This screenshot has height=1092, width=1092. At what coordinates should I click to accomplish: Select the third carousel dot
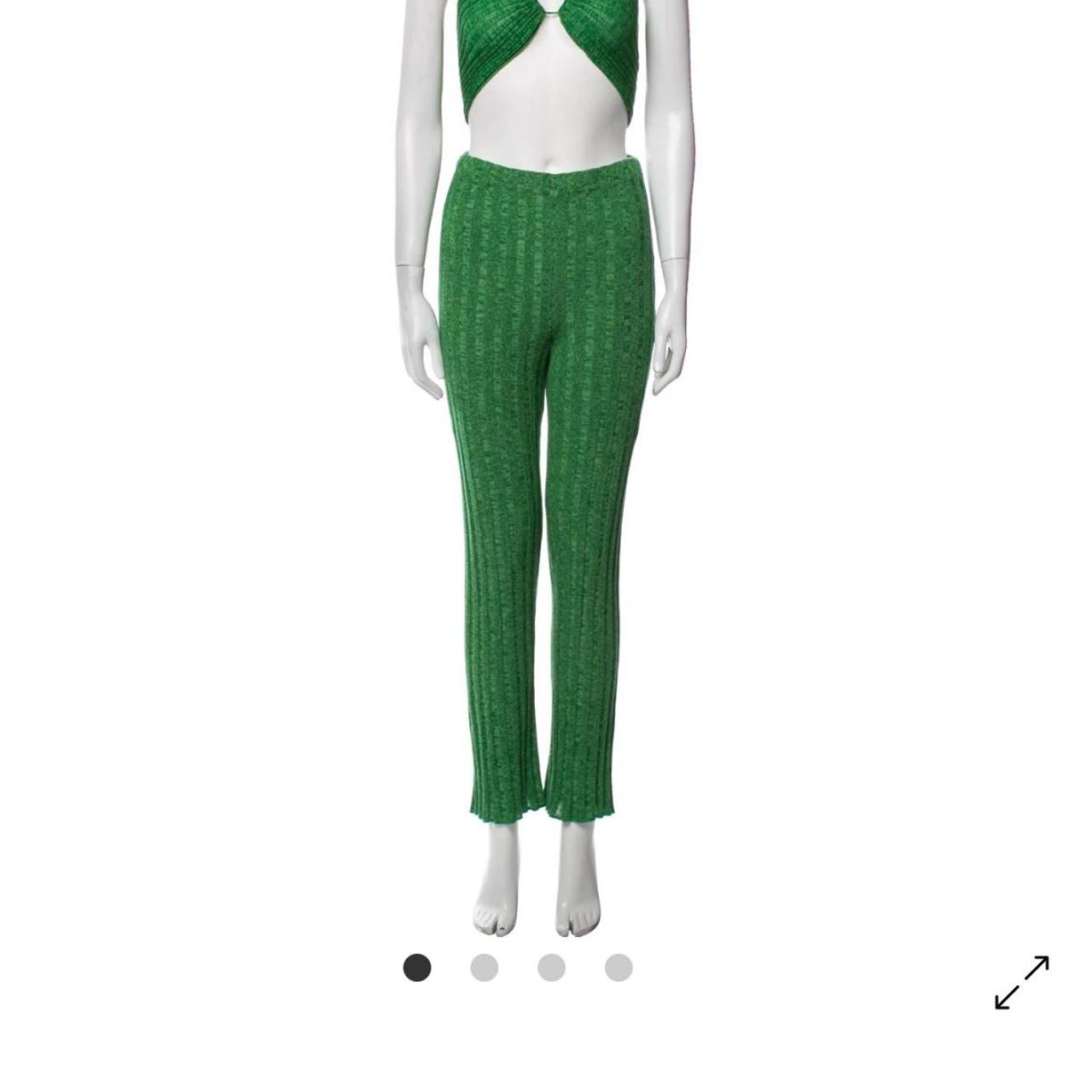[551, 967]
